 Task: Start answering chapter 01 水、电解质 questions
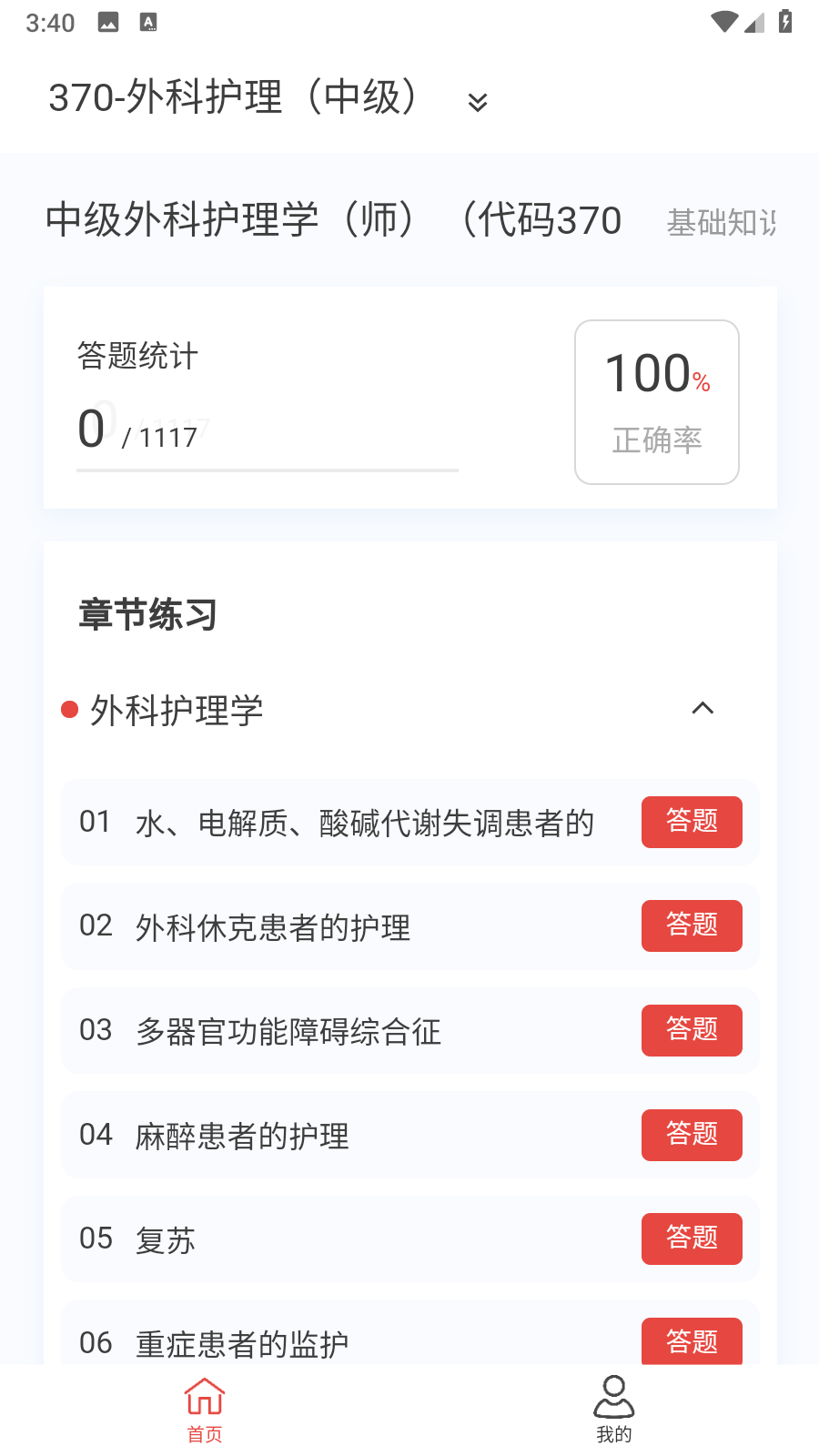tap(692, 822)
